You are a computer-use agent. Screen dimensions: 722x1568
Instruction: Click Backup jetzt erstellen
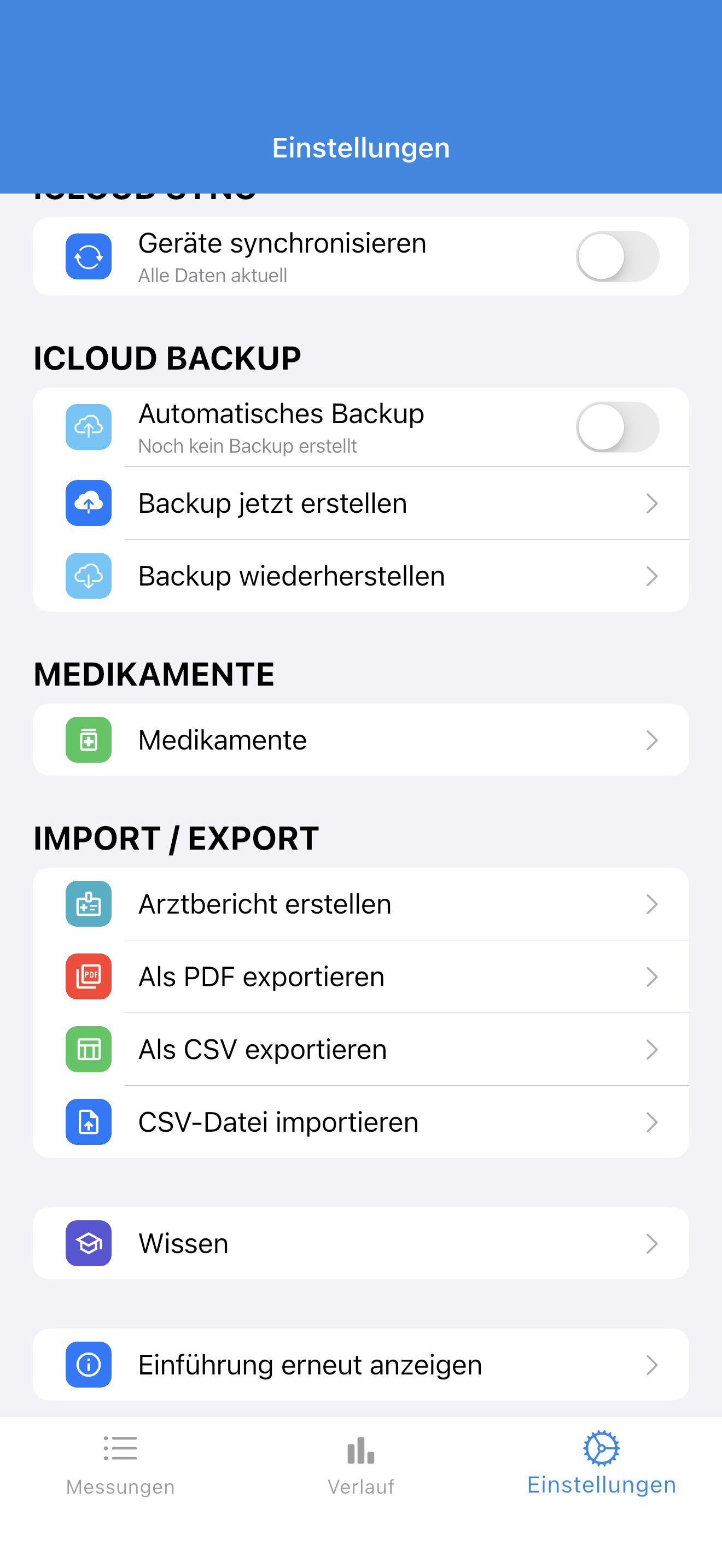(273, 503)
